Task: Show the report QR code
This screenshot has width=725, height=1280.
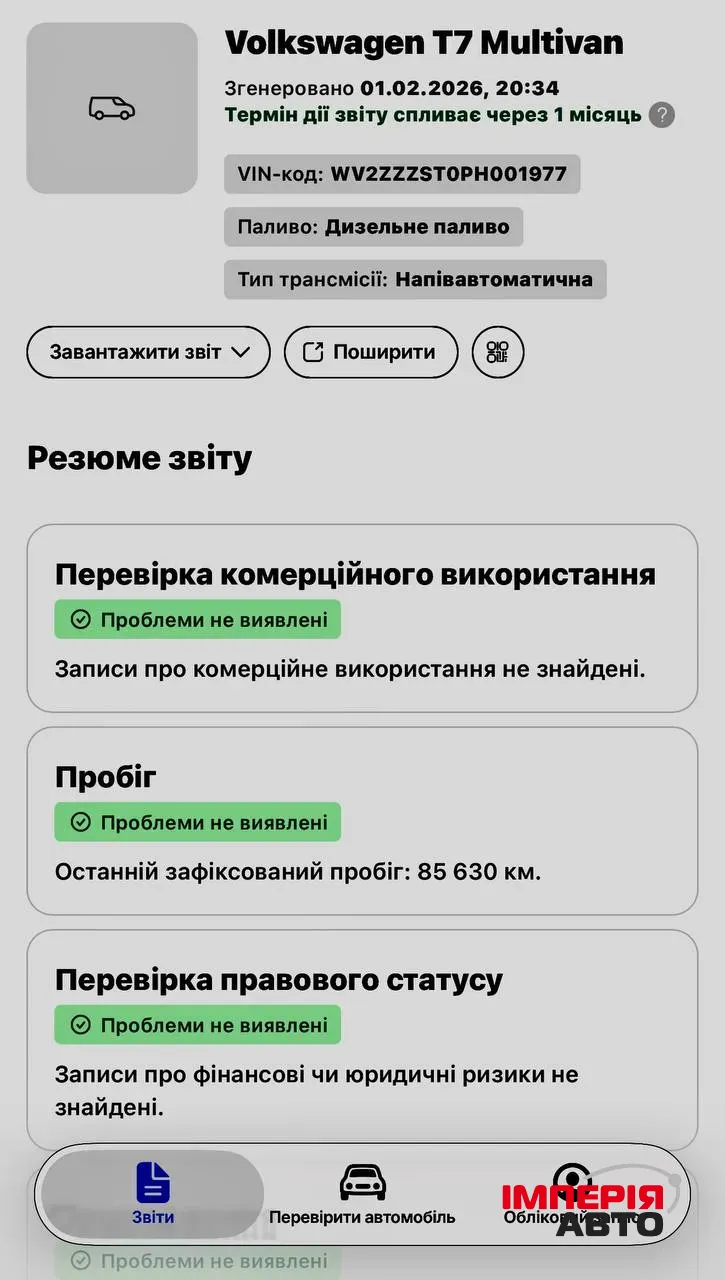Action: 498,352
